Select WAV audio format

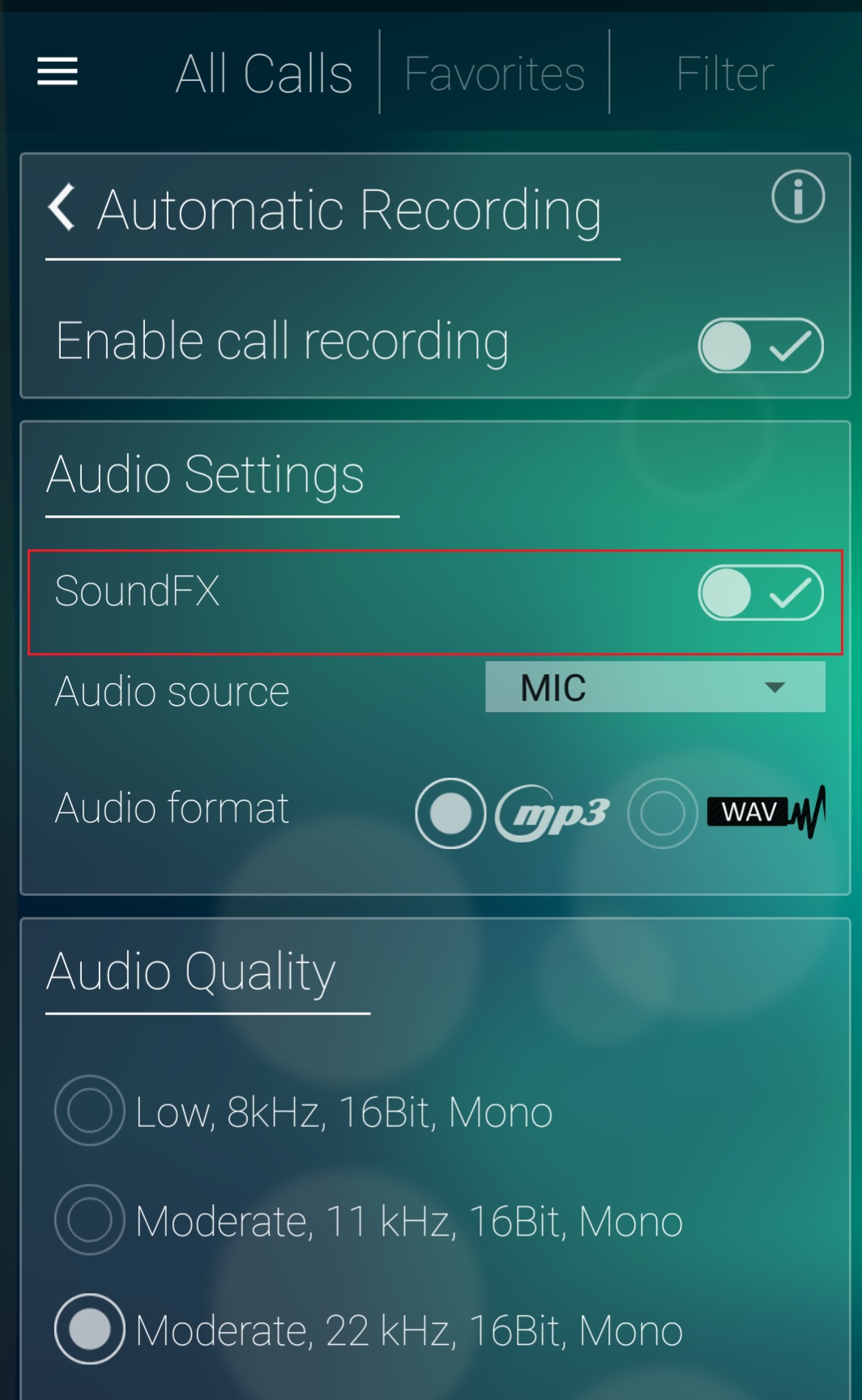[x=663, y=813]
